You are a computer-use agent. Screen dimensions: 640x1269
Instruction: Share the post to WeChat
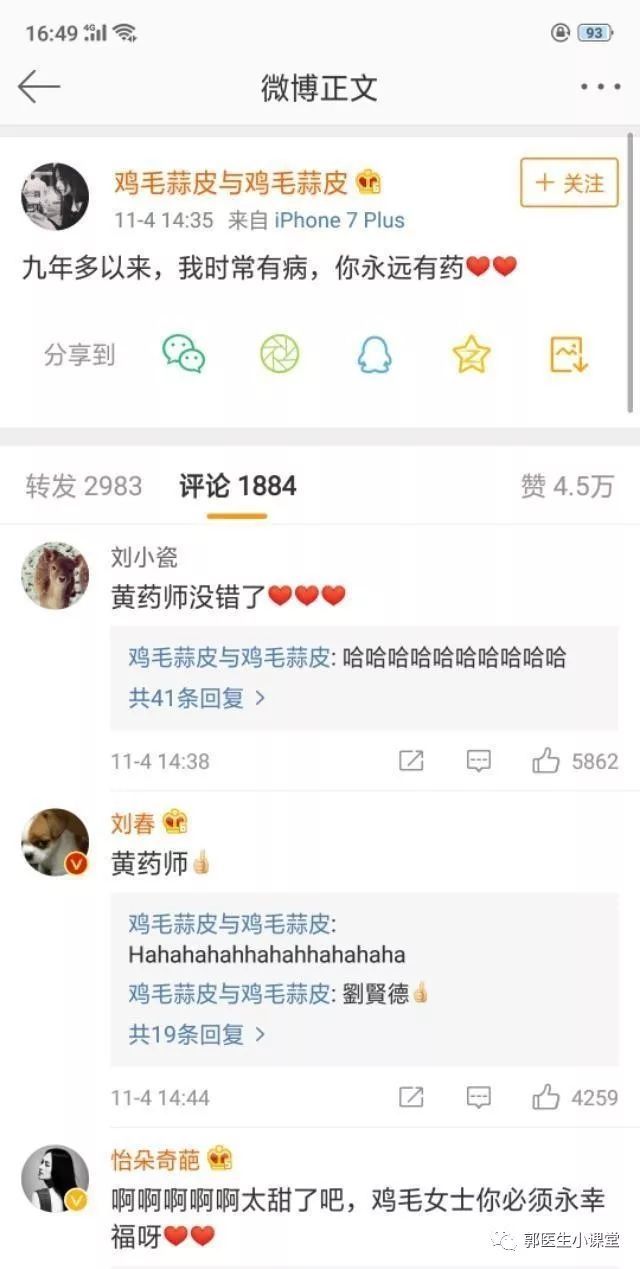[184, 354]
